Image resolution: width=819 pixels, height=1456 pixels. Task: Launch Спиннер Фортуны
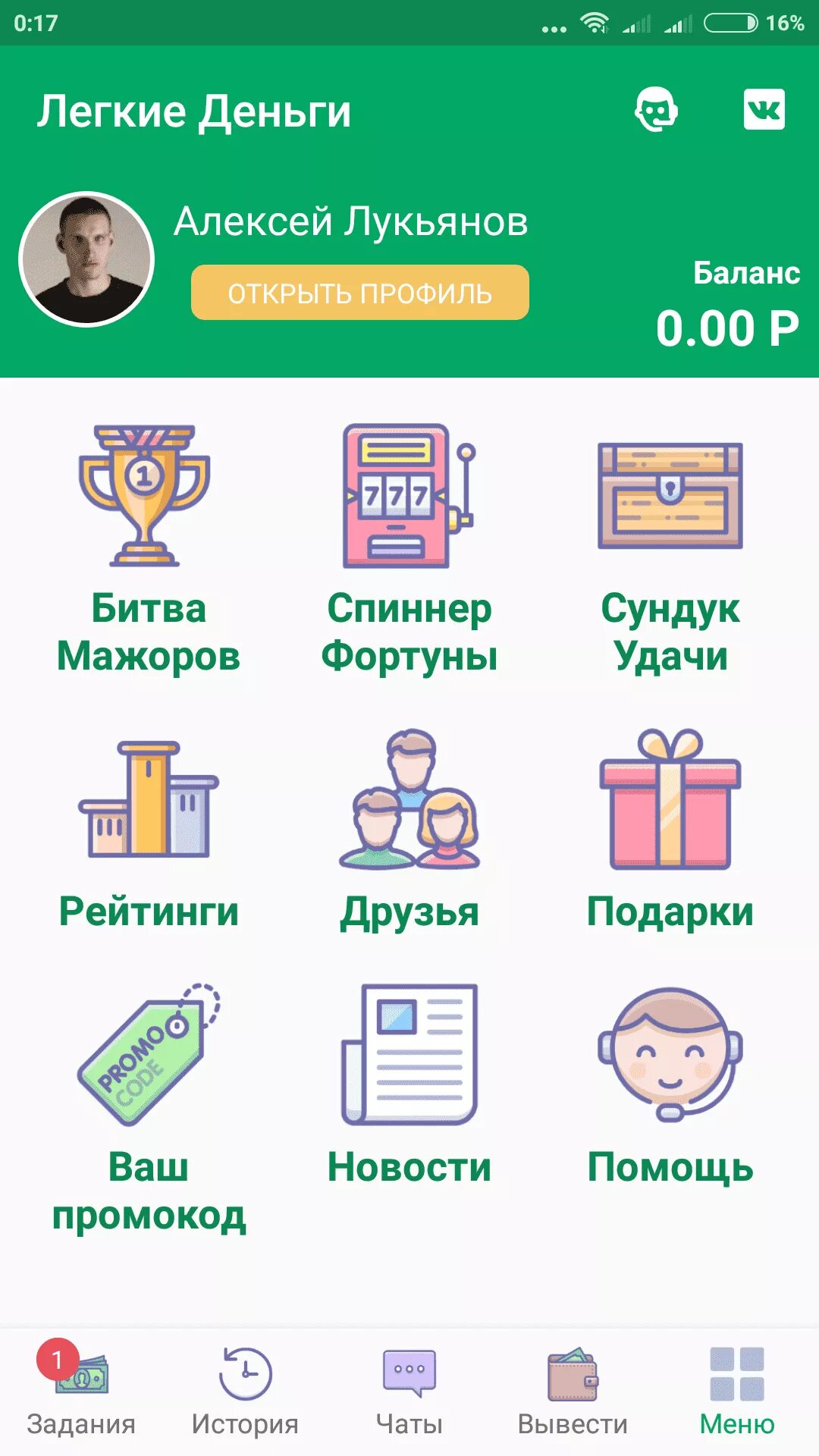pyautogui.click(x=409, y=550)
